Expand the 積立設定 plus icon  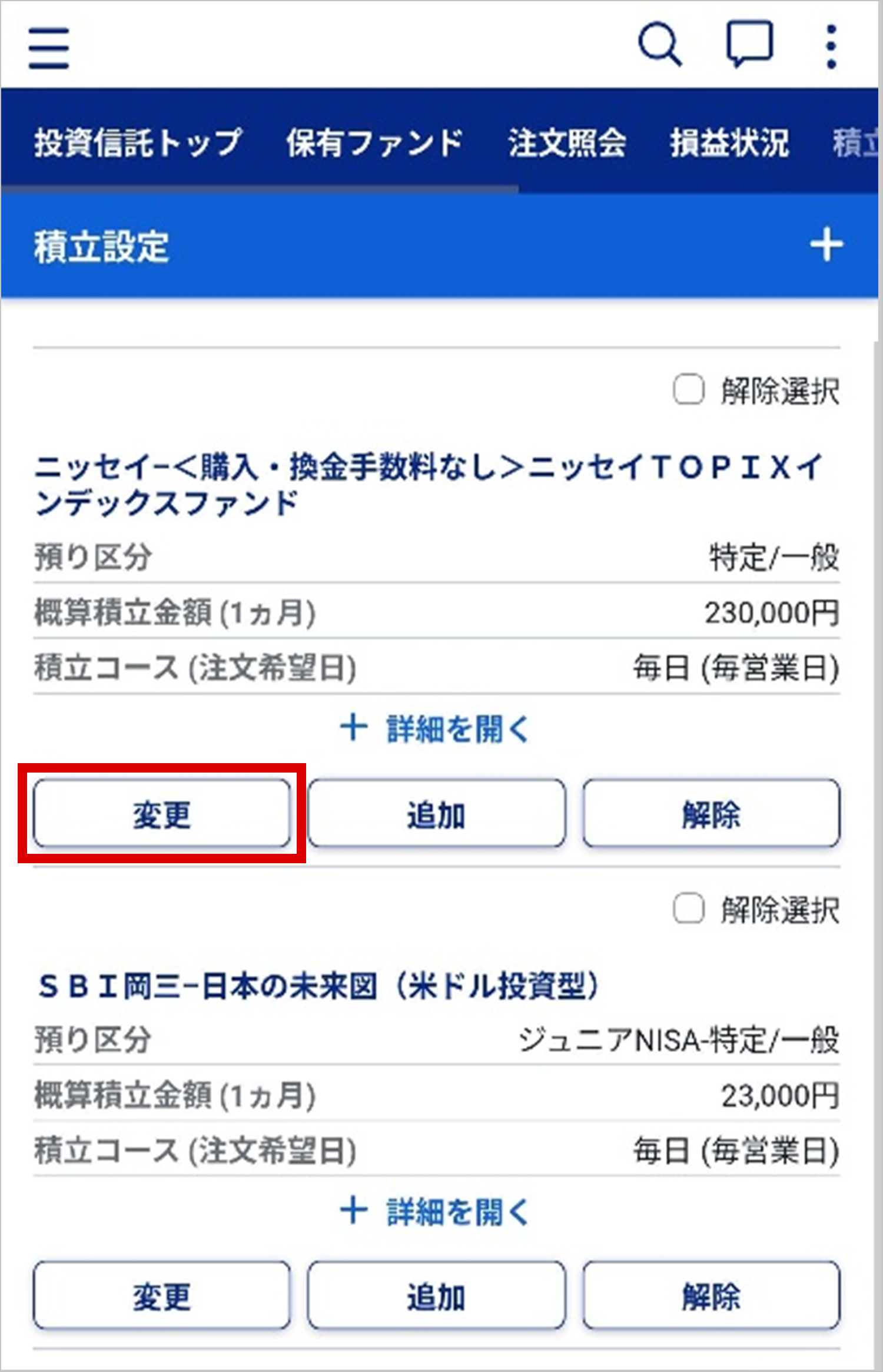[826, 245]
